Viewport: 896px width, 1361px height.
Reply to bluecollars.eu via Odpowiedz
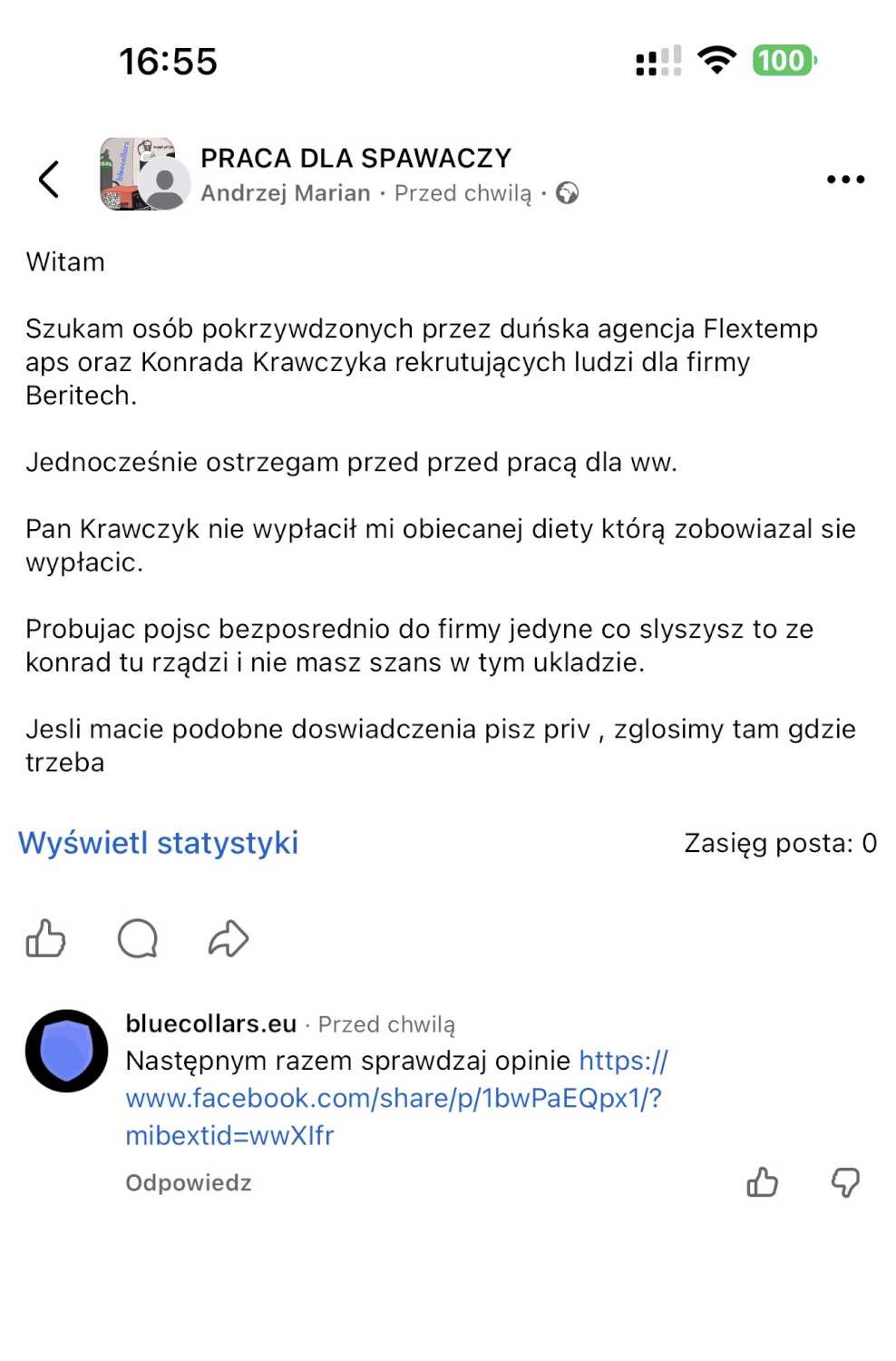pyautogui.click(x=189, y=1183)
